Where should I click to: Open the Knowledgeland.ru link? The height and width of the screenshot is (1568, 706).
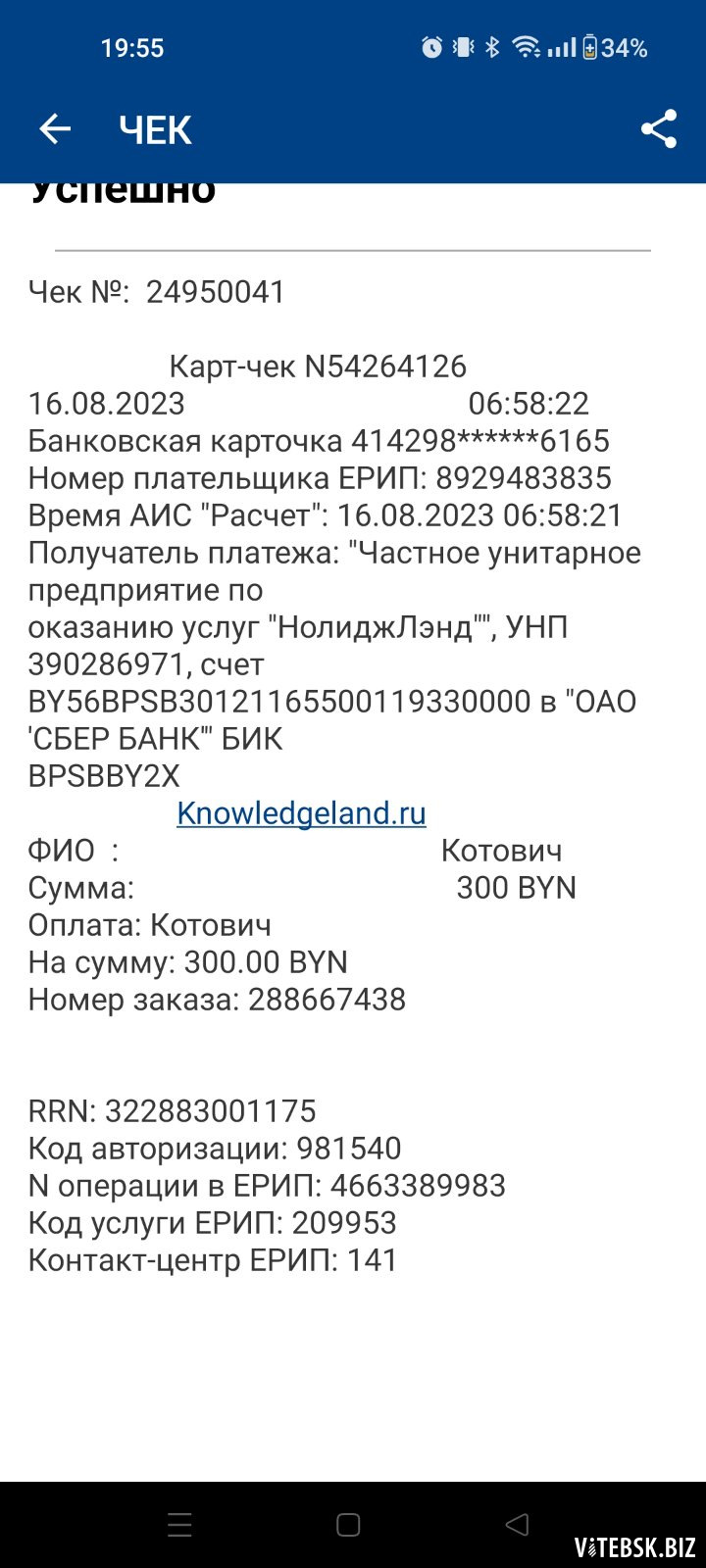coord(301,813)
